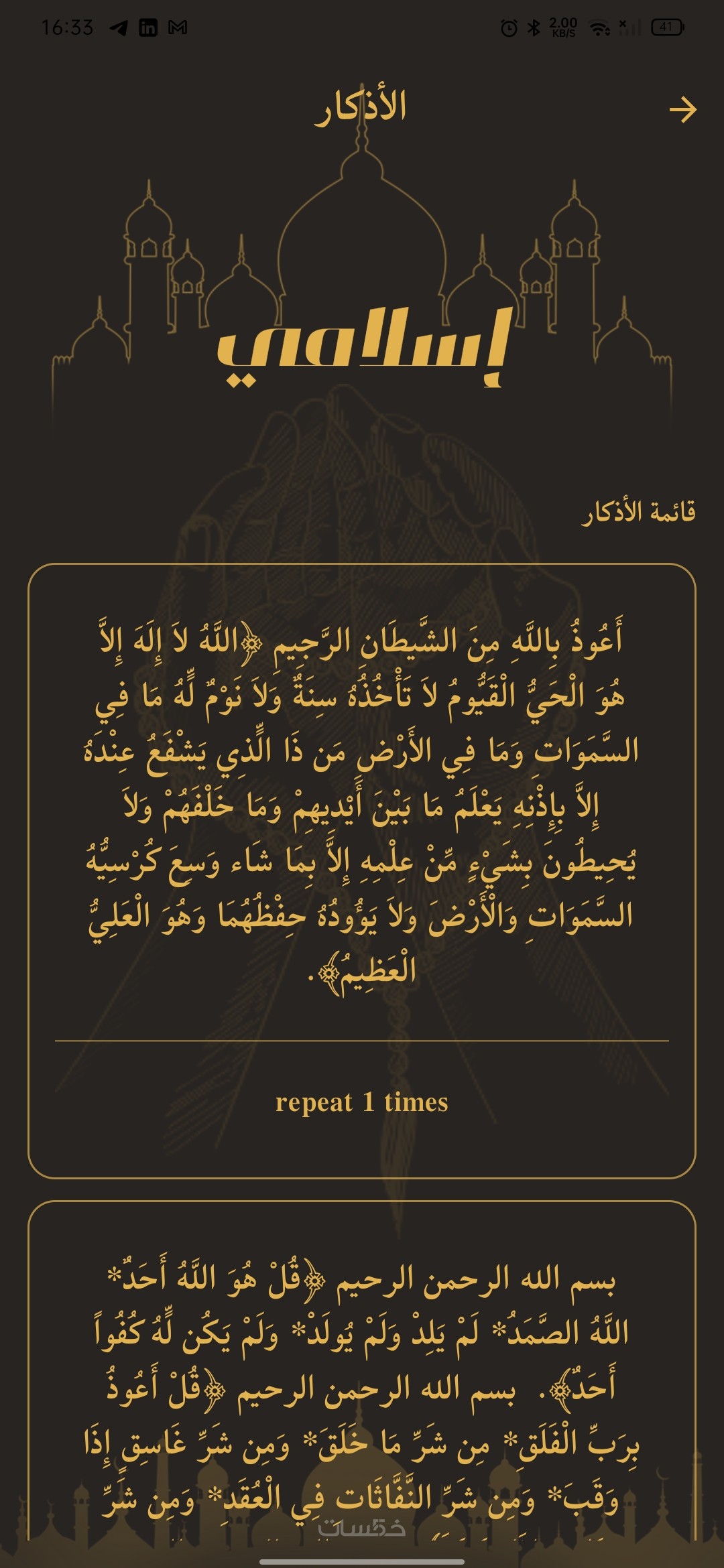Tap the back arrow in the header
This screenshot has width=724, height=1568.
point(682,110)
